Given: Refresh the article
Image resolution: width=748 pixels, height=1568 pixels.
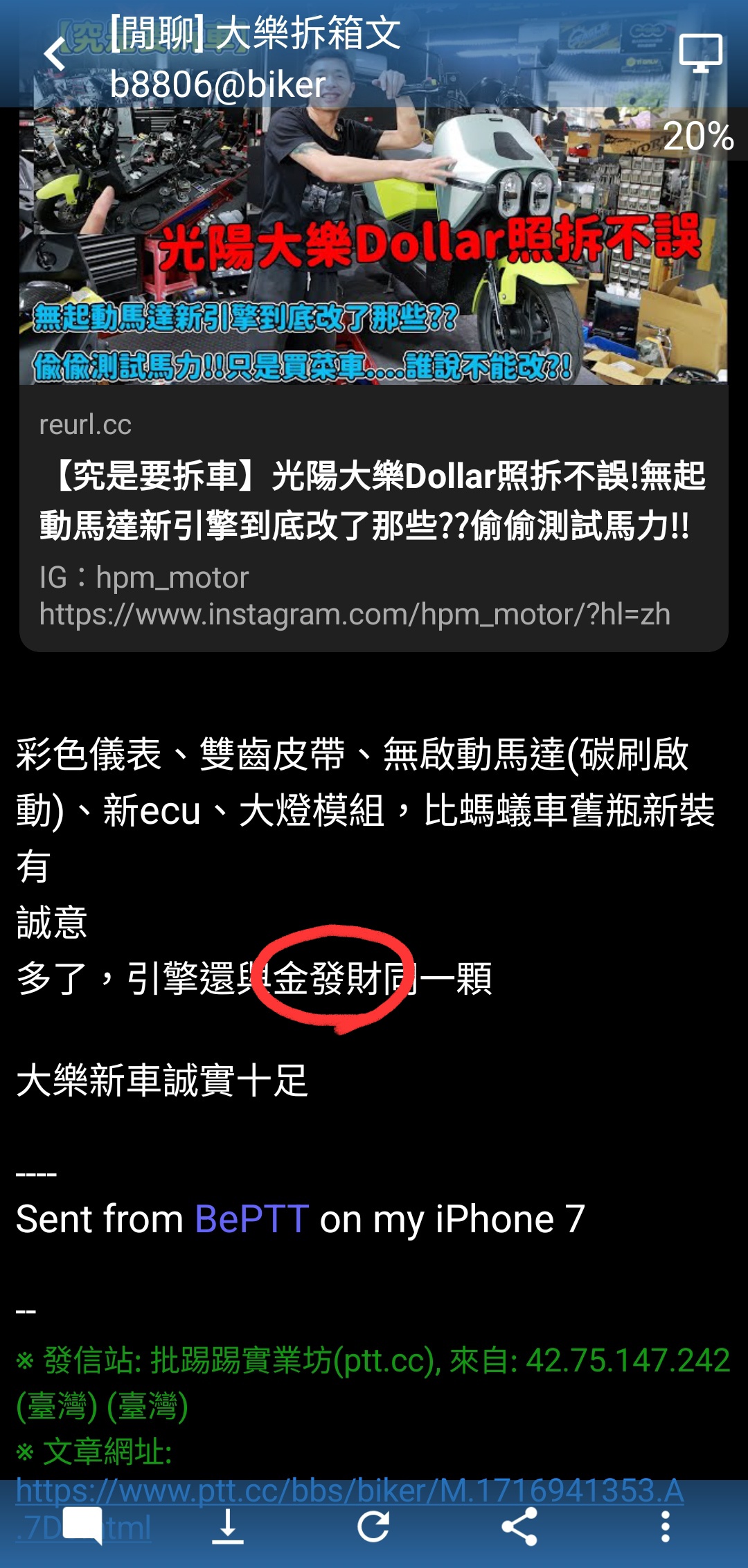Looking at the screenshot, I should coord(374,1526).
